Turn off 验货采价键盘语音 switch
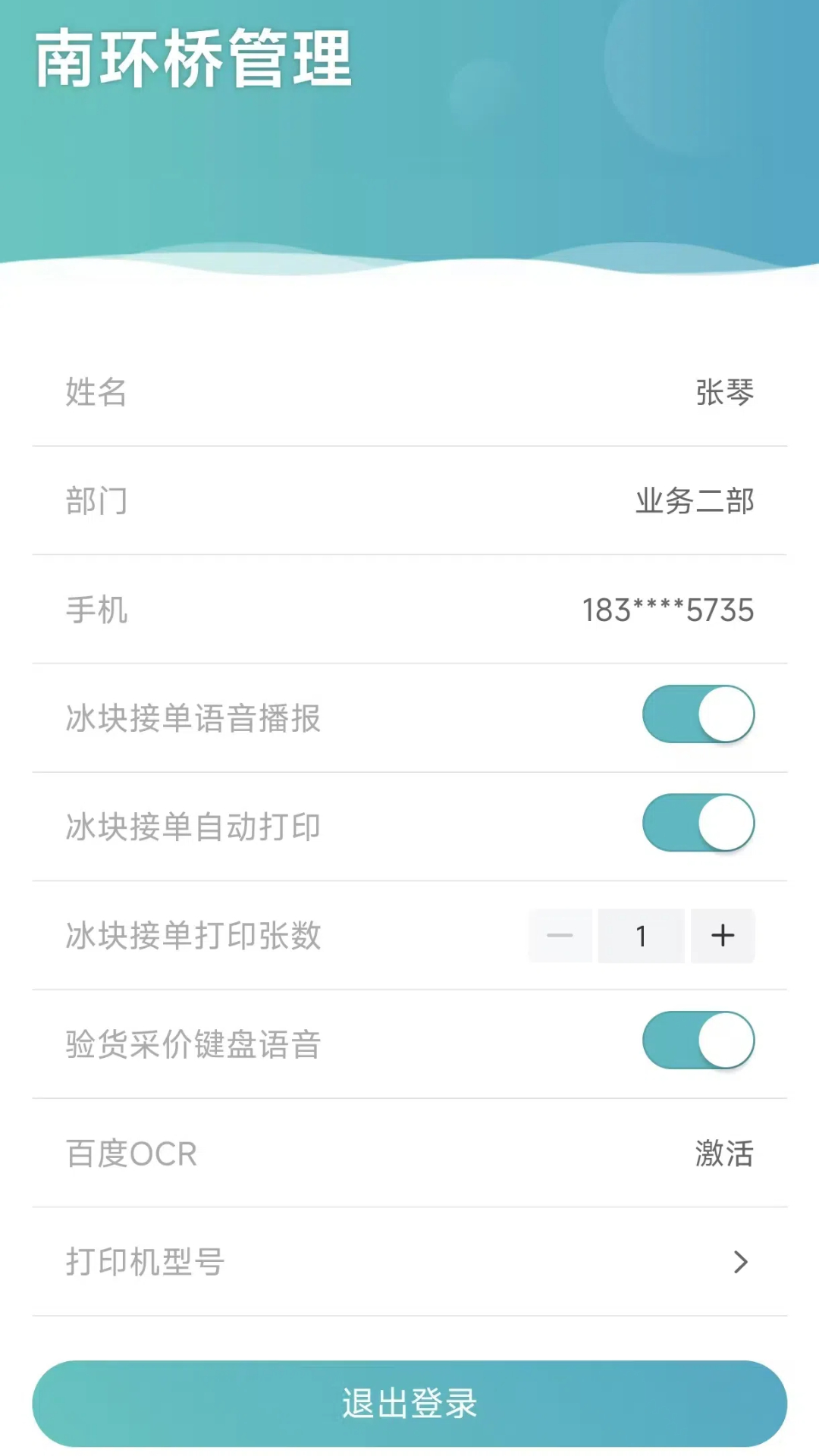Screen dimensions: 819x1456 [x=698, y=1040]
